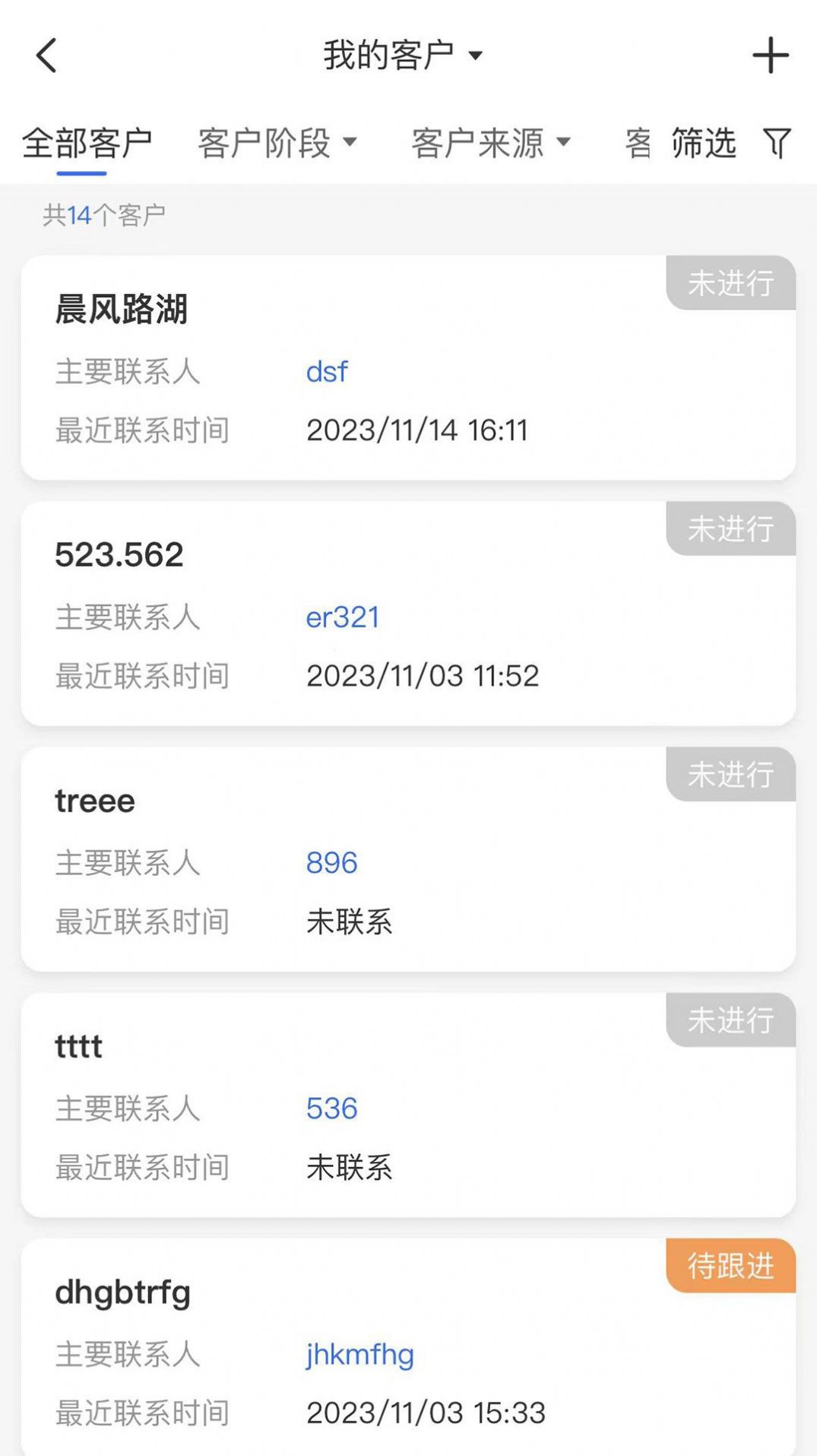Click the 待跟进 status tag on dhgbtrfg

click(x=730, y=1267)
